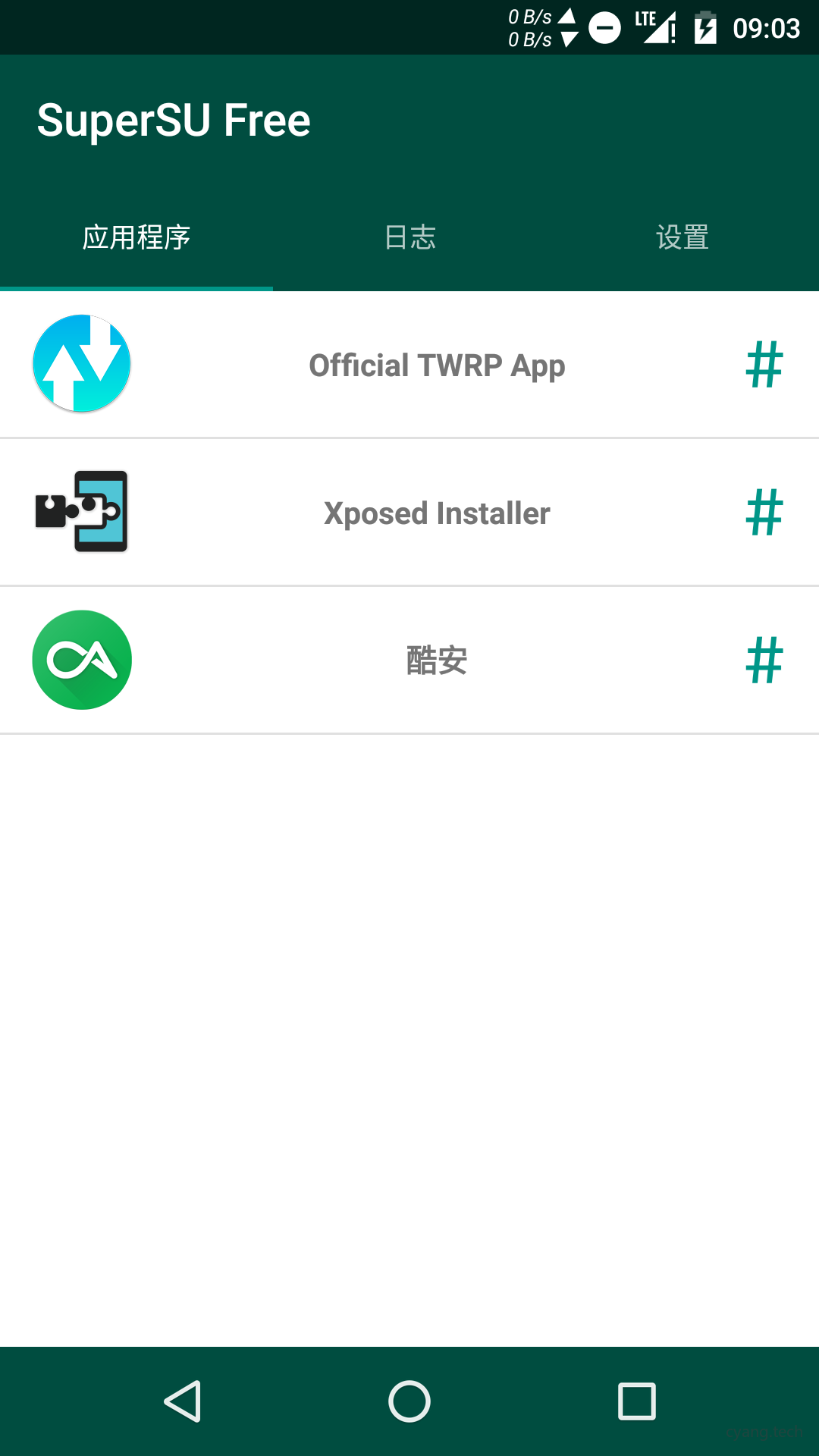The image size is (819, 1456).
Task: Tap the root # symbol for 酷安
Action: point(764,660)
